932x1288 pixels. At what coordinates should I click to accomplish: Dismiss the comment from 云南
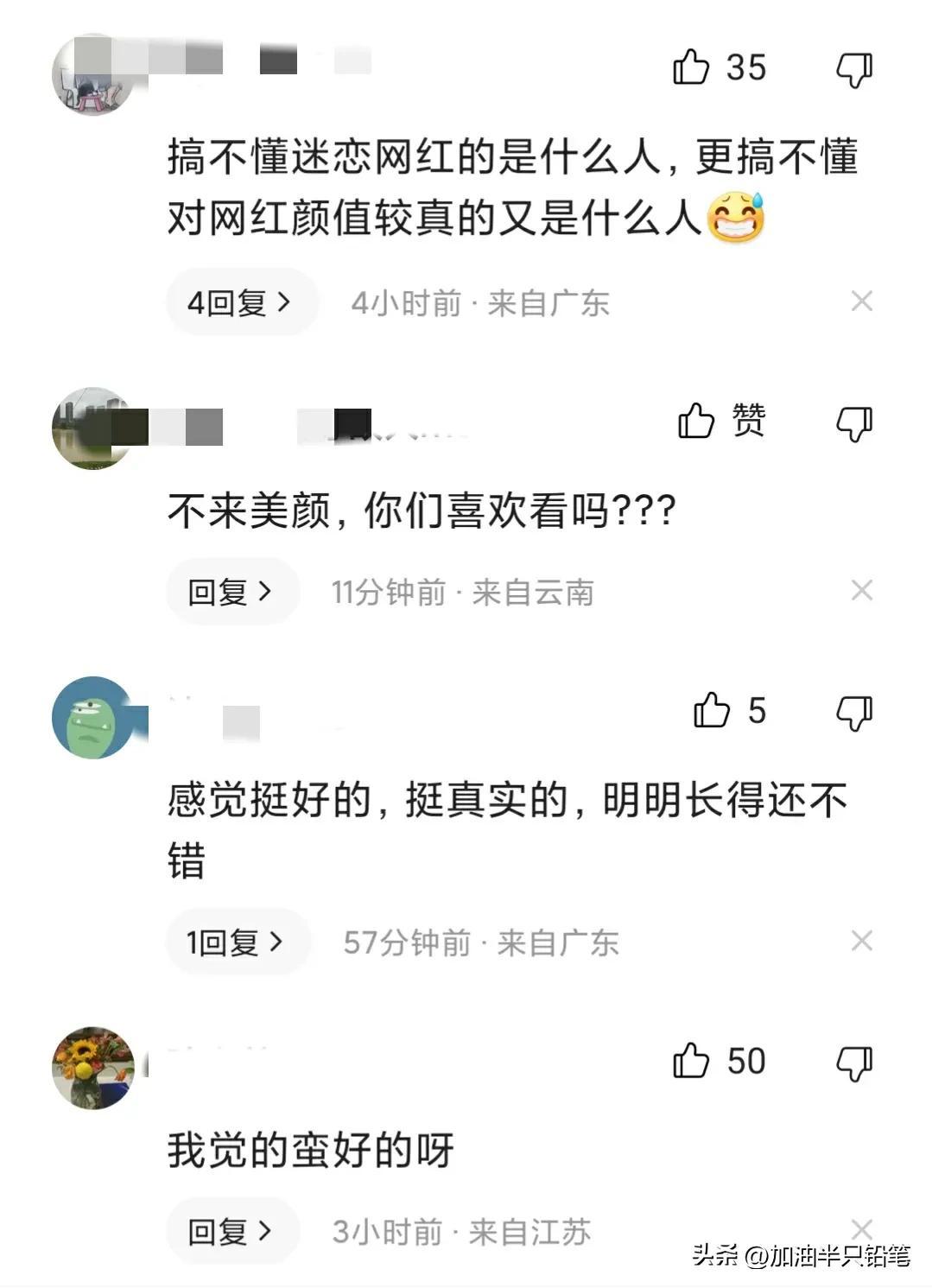tap(861, 591)
